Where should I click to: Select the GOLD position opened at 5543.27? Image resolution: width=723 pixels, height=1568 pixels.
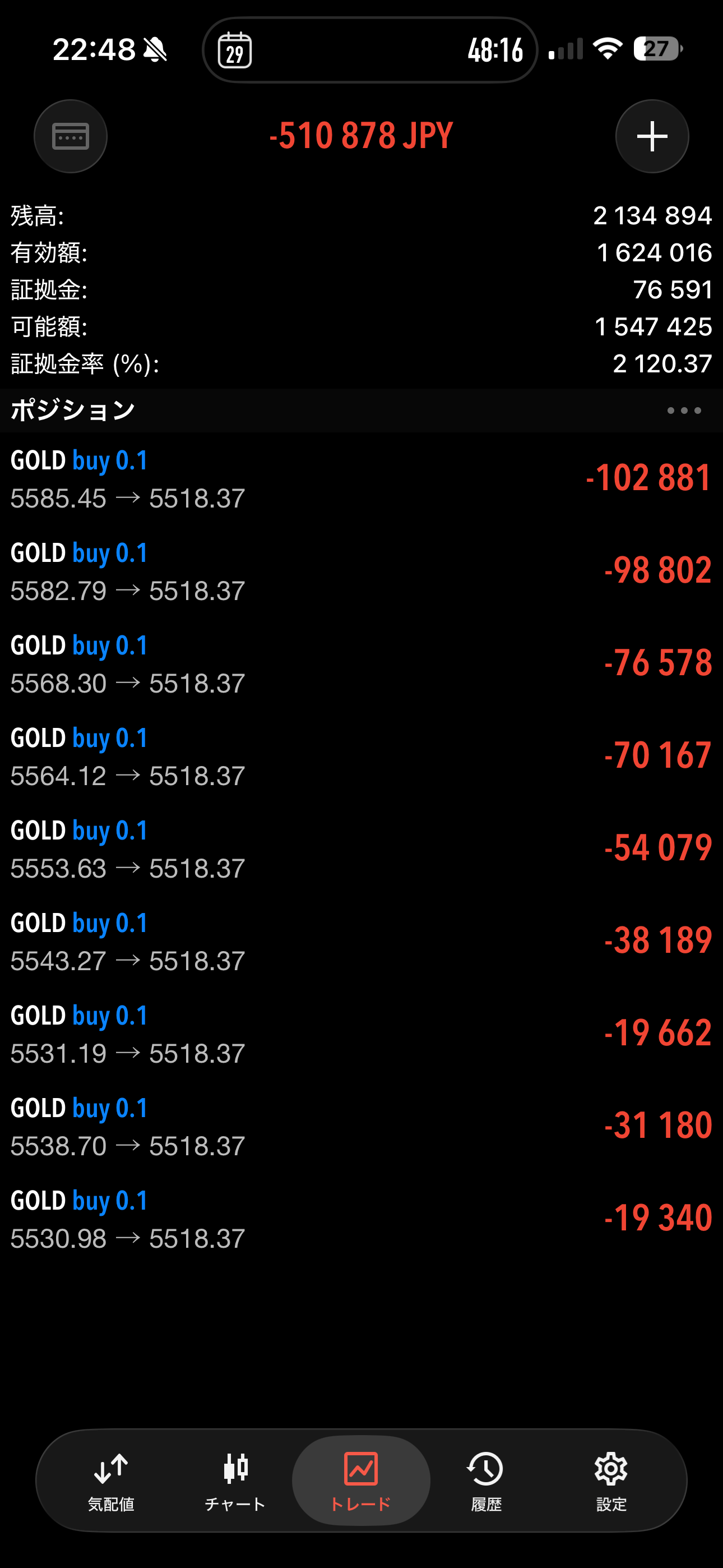[x=361, y=942]
